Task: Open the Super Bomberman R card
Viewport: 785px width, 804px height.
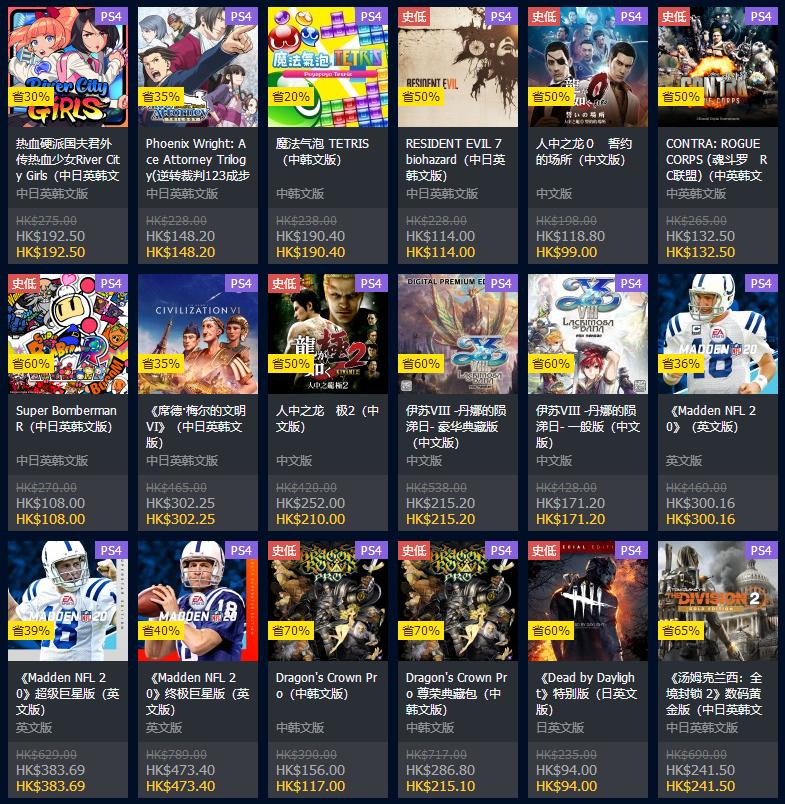Action: point(67,335)
